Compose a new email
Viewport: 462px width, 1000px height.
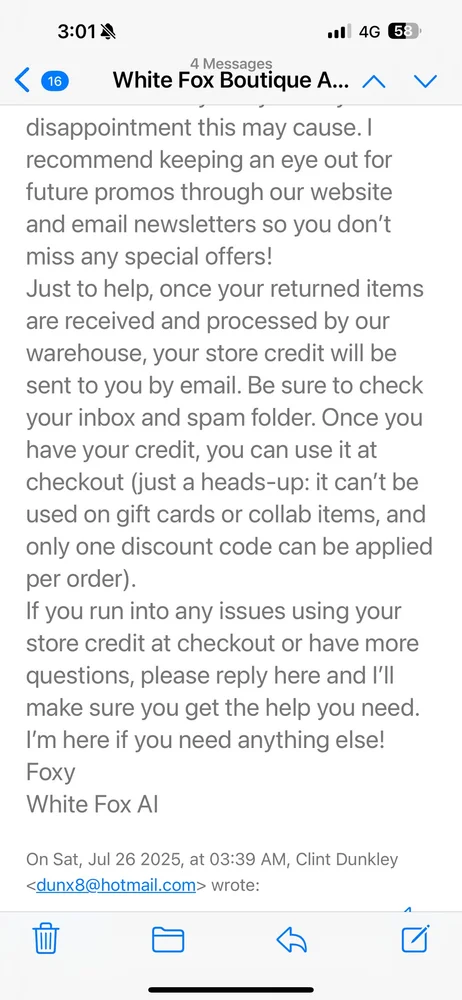(415, 938)
